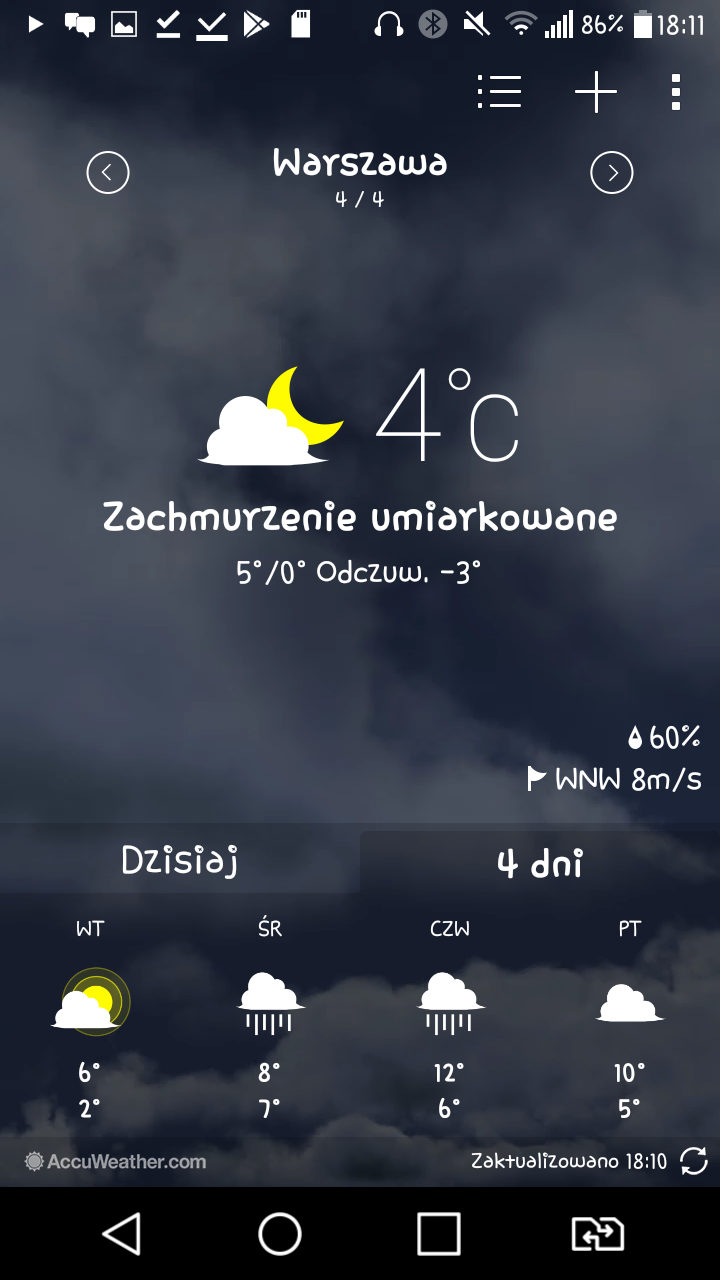
Task: Go to the previous city with left arrow
Action: point(108,173)
